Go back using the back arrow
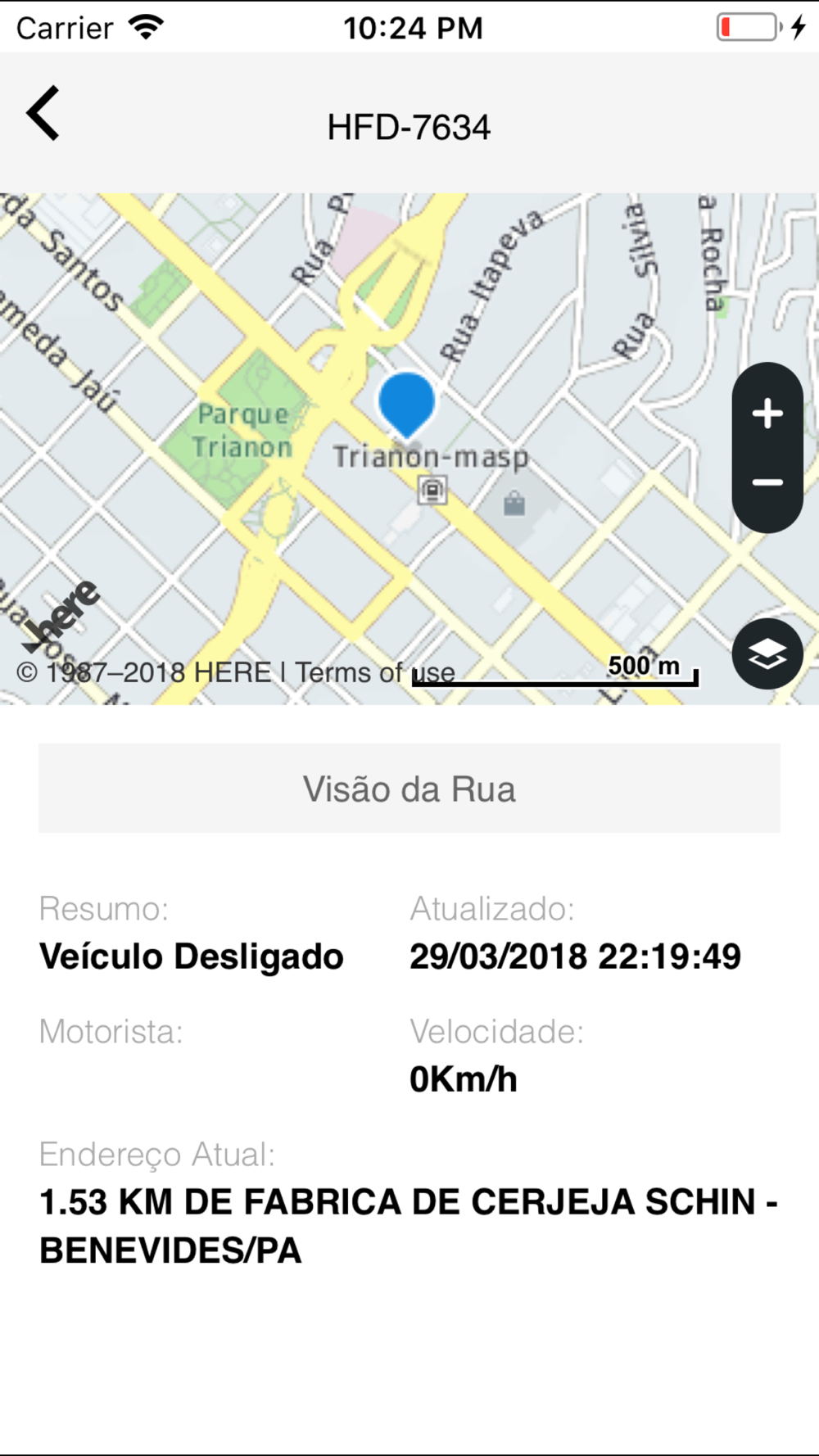Image resolution: width=819 pixels, height=1456 pixels. (43, 114)
